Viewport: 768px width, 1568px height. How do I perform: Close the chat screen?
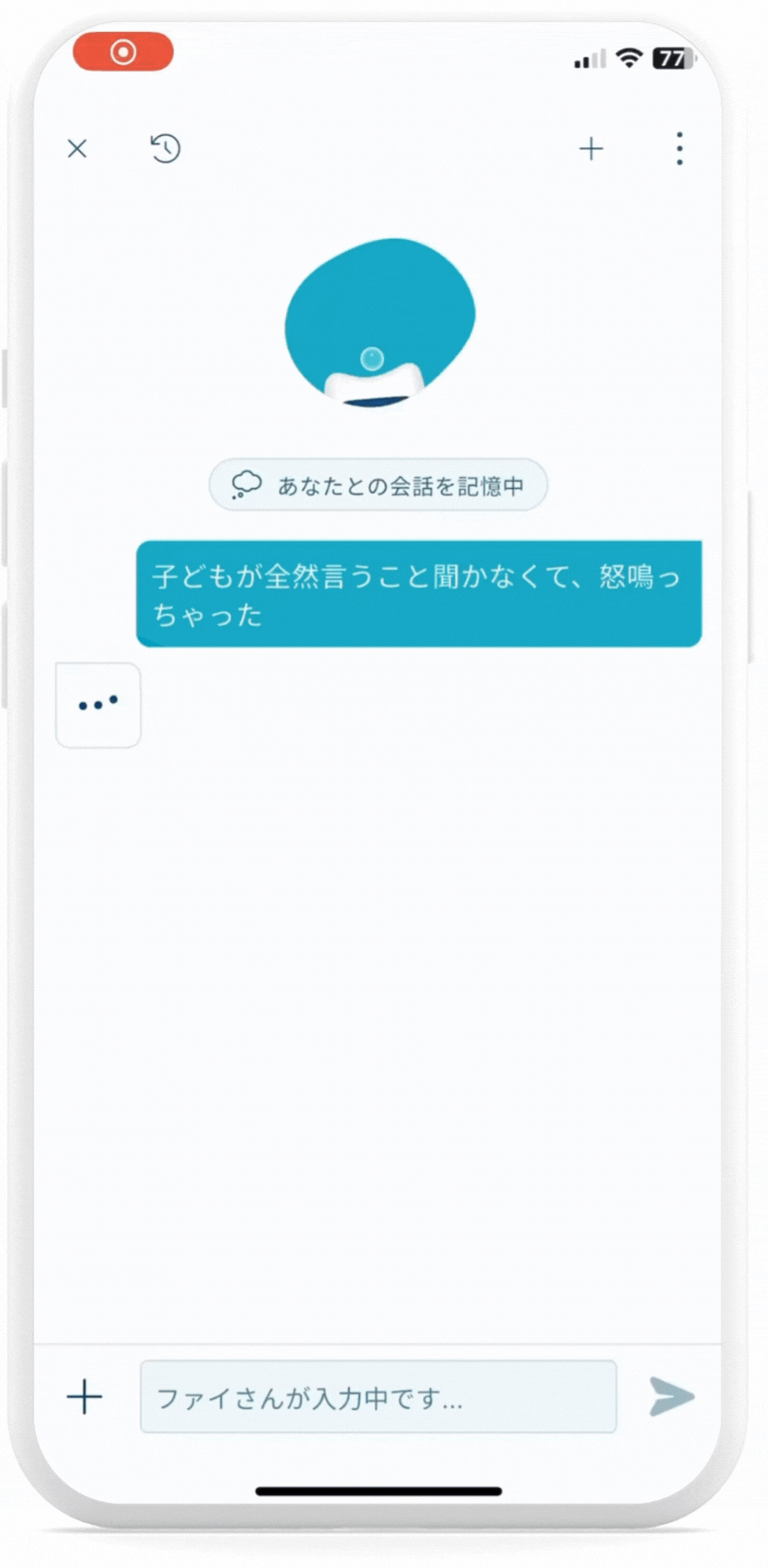coord(78,149)
